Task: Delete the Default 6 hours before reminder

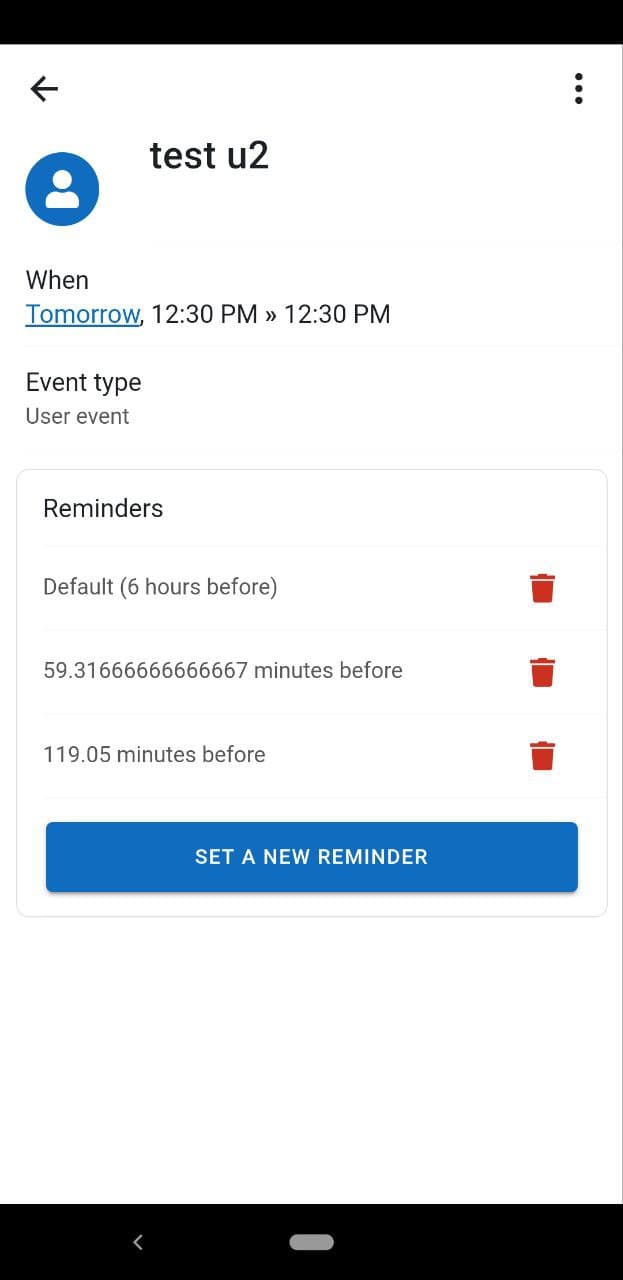Action: click(x=542, y=588)
